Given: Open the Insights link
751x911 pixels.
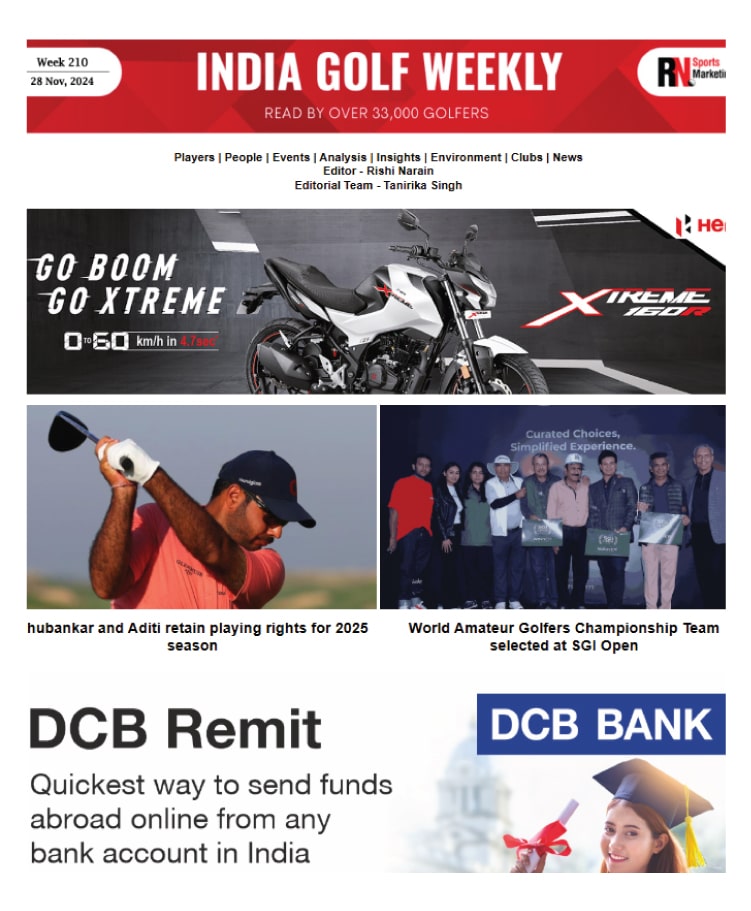Looking at the screenshot, I should 398,158.
